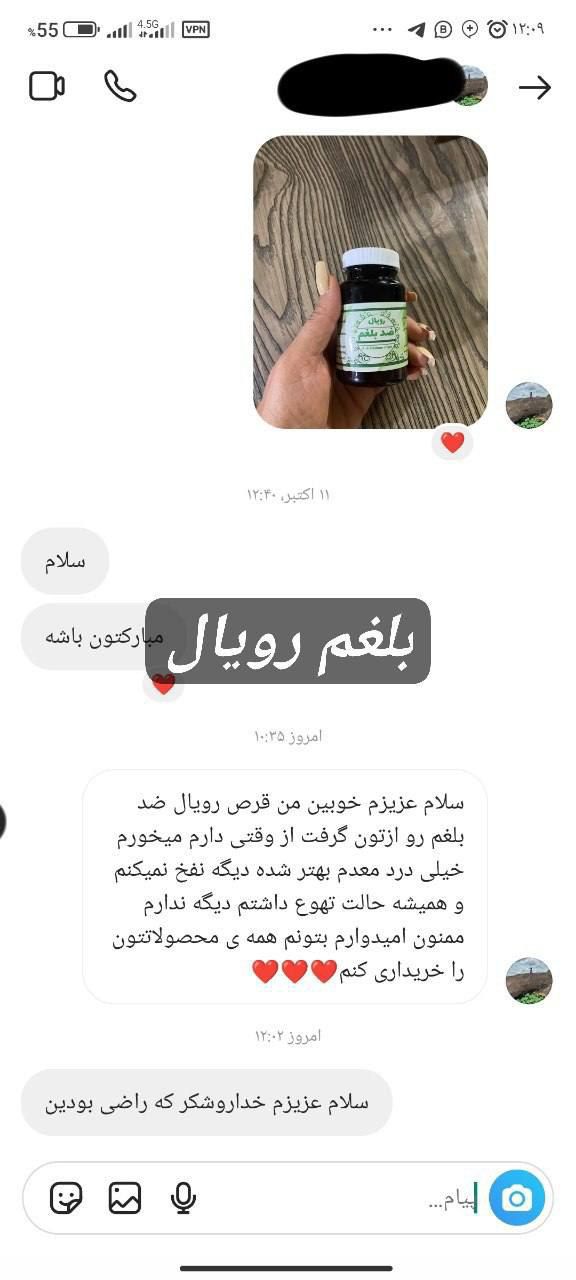The width and height of the screenshot is (576, 1280).
Task: Start a video call
Action: [47, 87]
